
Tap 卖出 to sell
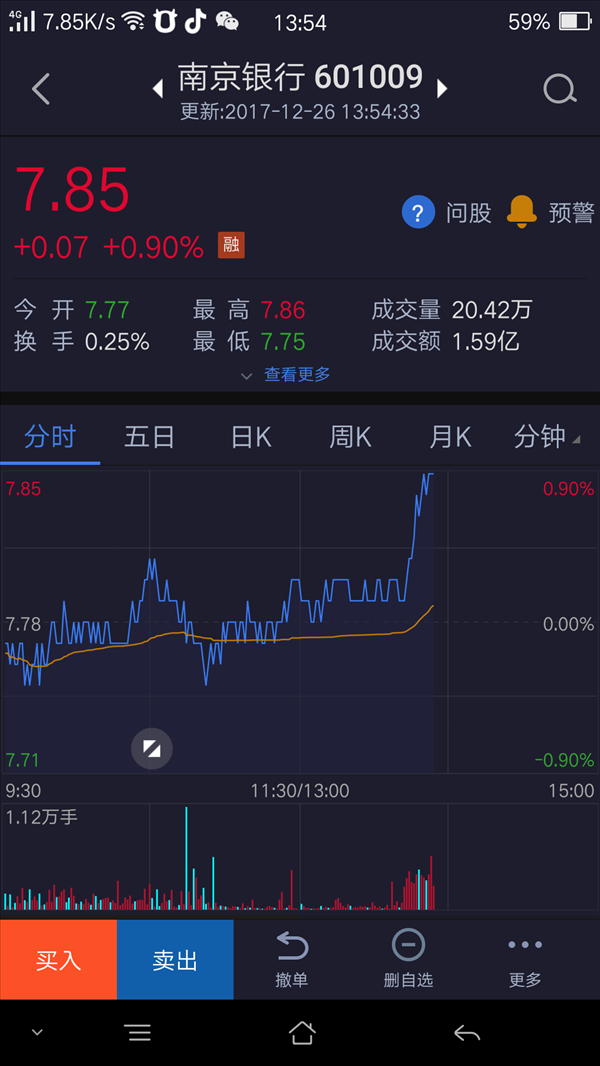(175, 959)
